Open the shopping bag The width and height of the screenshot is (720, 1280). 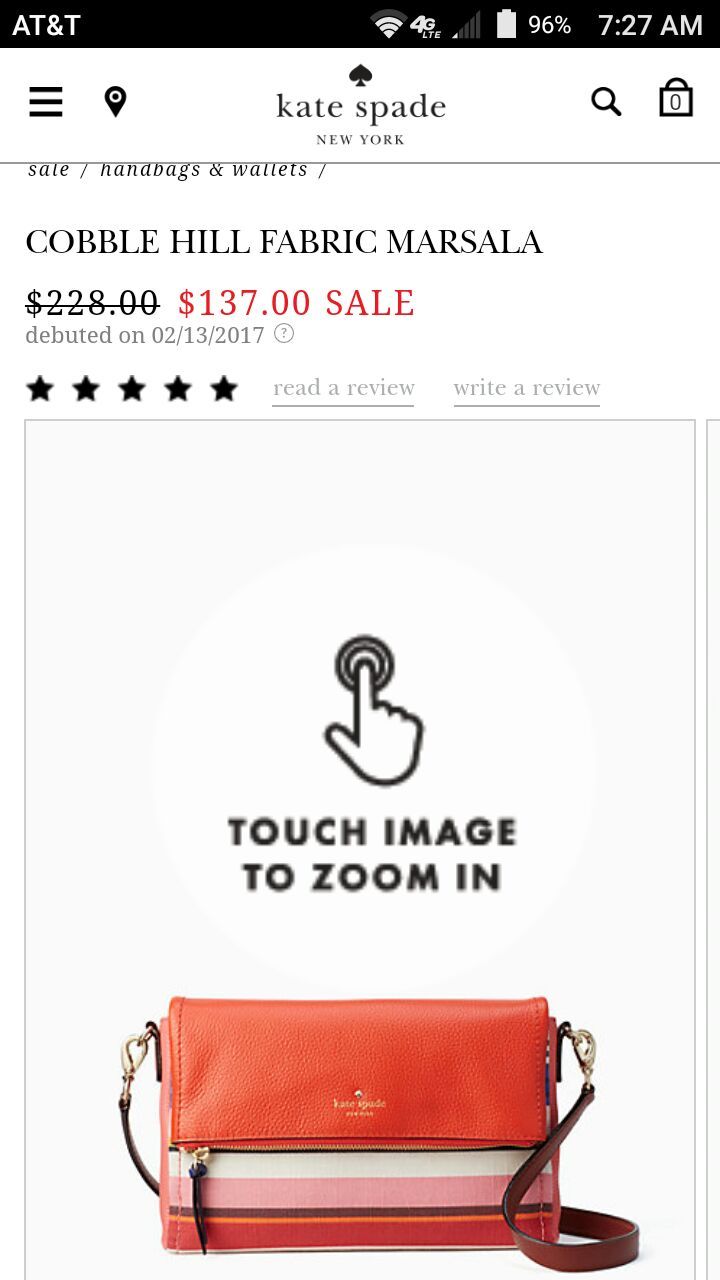click(676, 98)
